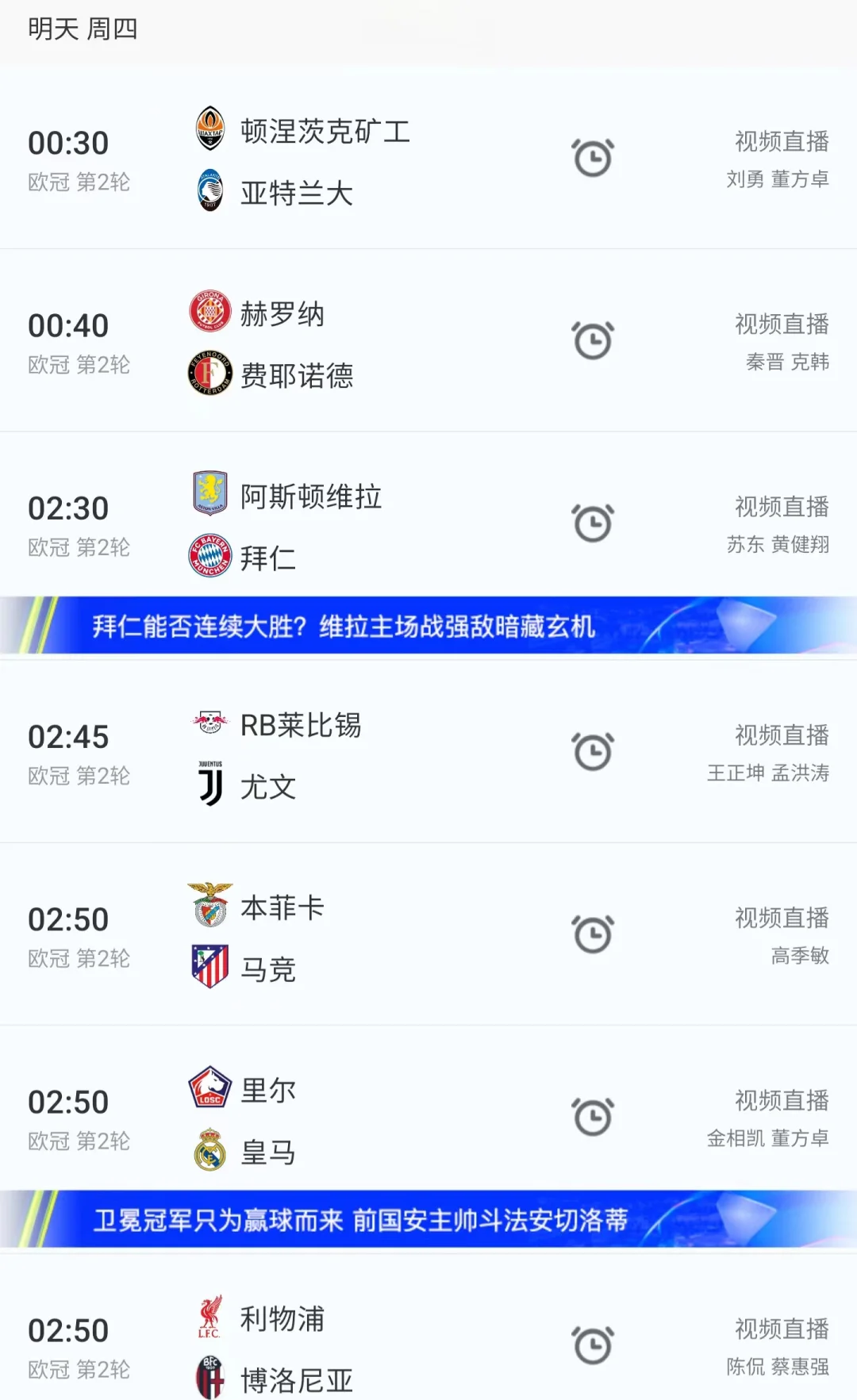Set reminder for 顿涅茨克矿工 vs 亚特兰大 match
857x1400 pixels.
(593, 158)
